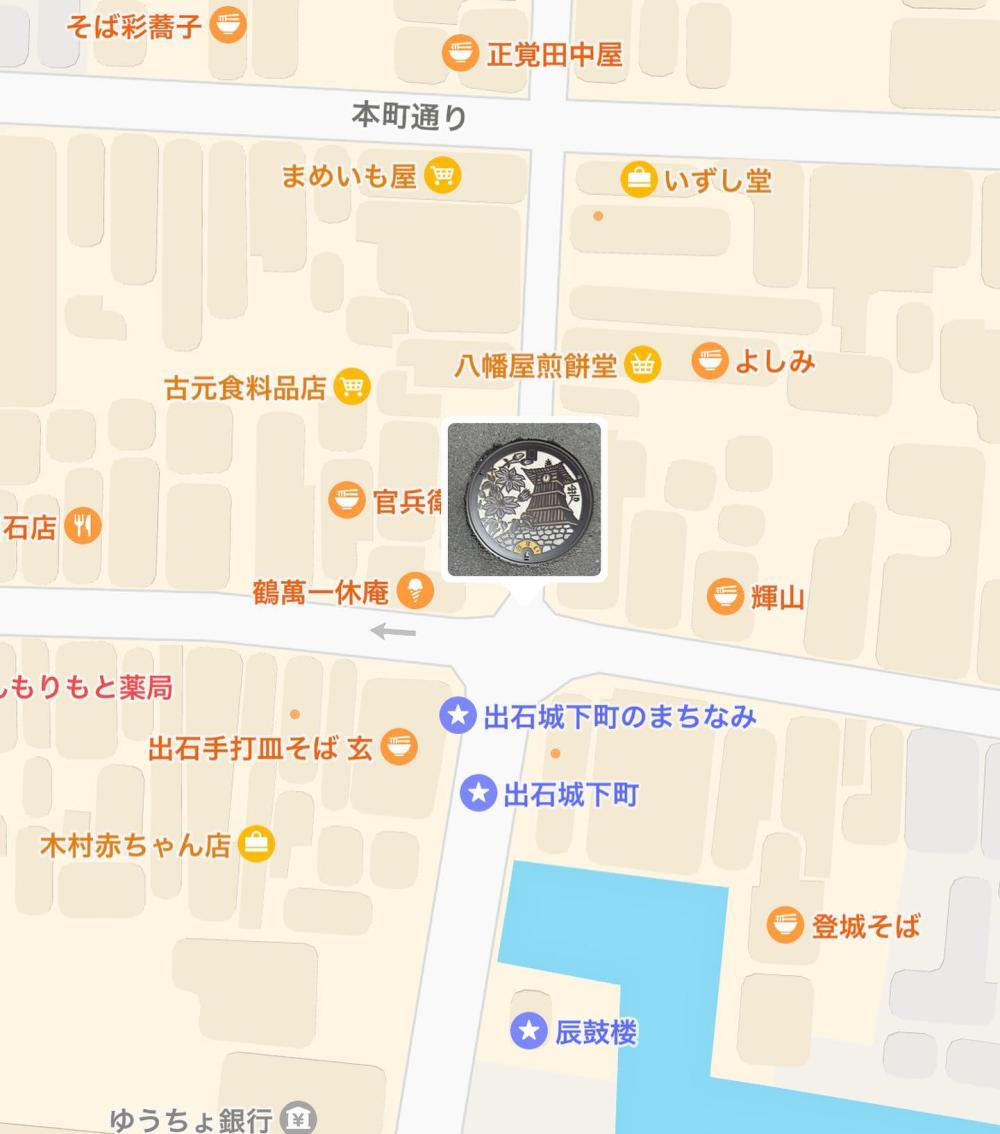Tap the 登城そば restaurant pin
Image resolution: width=1000 pixels, height=1134 pixels.
click(785, 926)
